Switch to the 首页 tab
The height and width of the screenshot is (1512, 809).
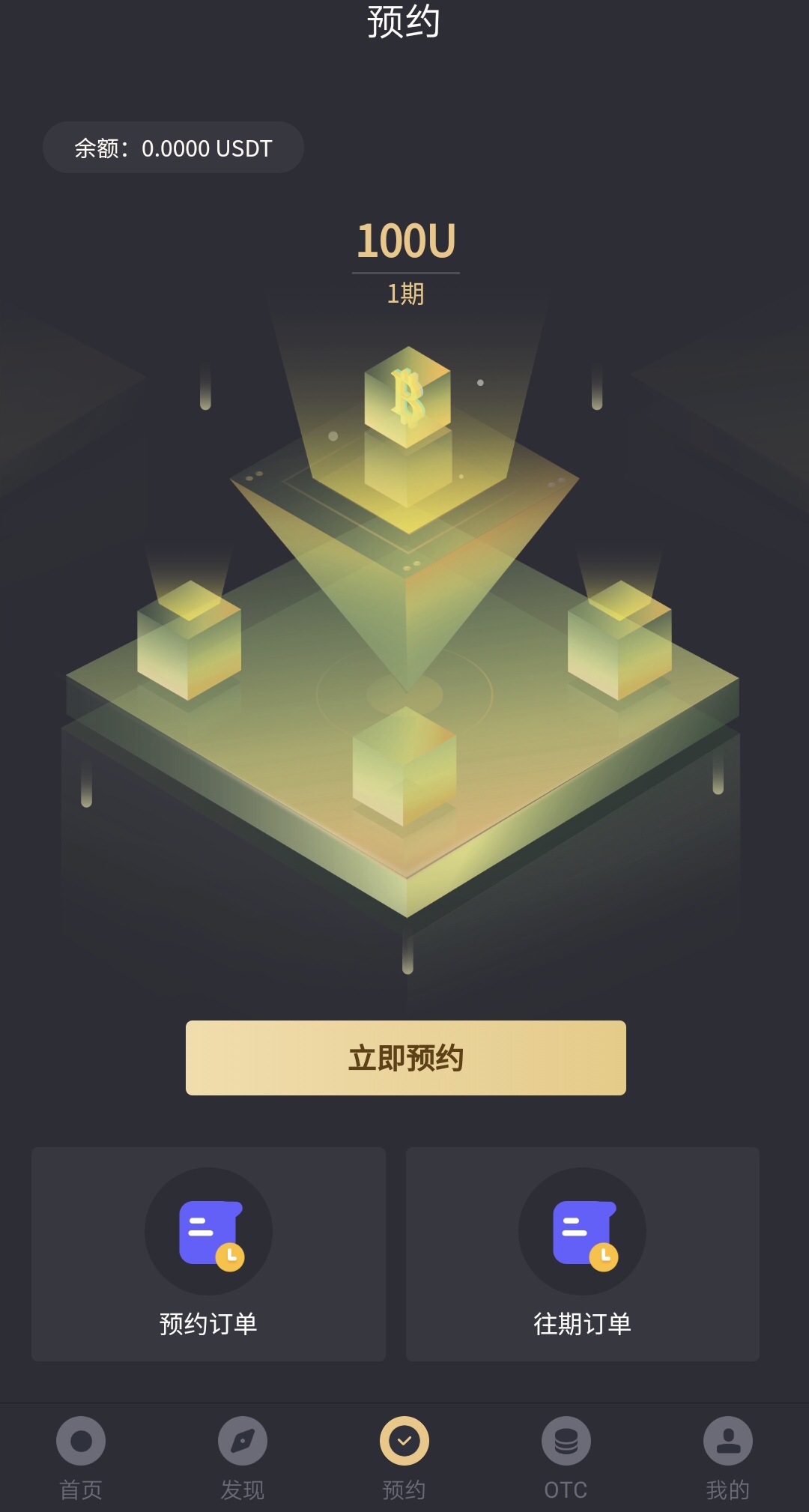(81, 1457)
